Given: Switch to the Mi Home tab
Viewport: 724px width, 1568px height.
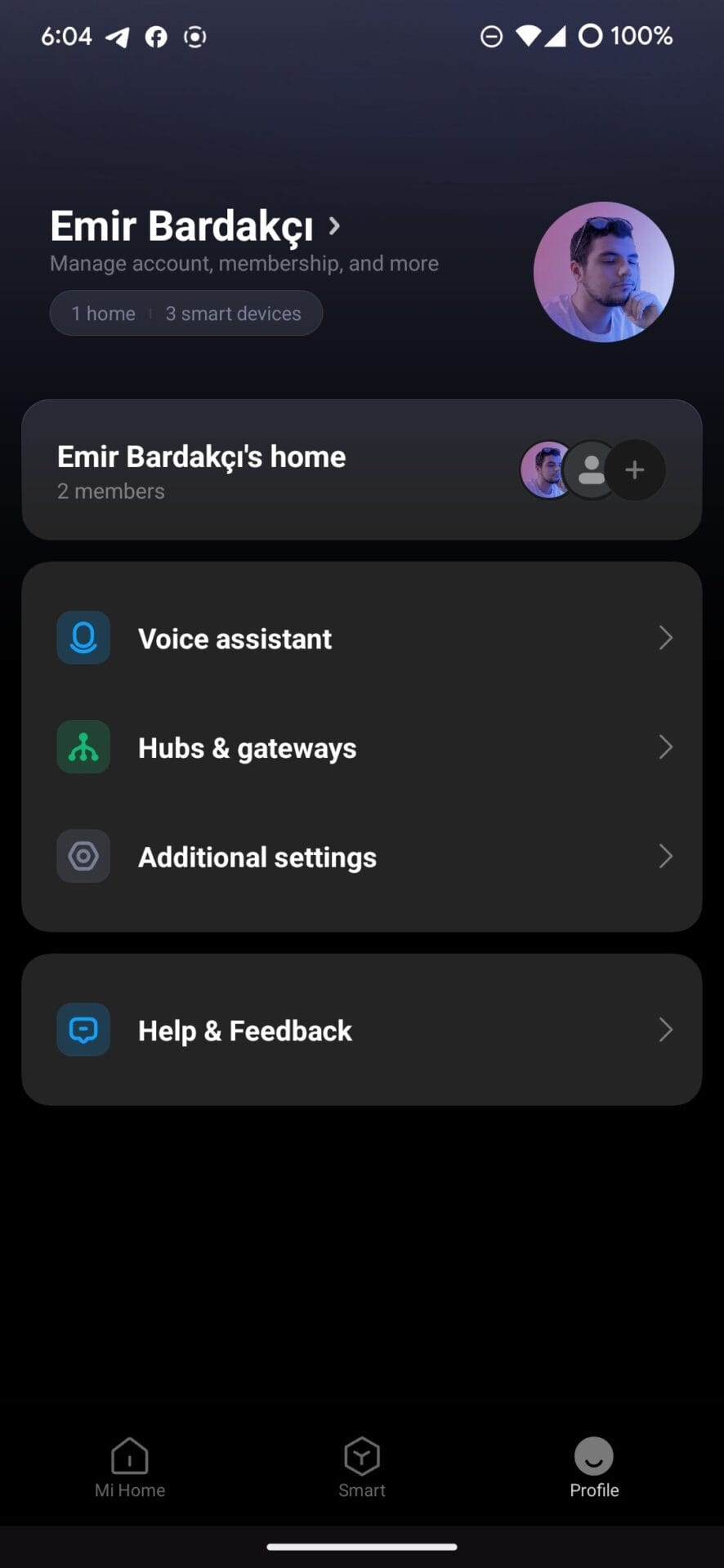Looking at the screenshot, I should coord(130,1468).
